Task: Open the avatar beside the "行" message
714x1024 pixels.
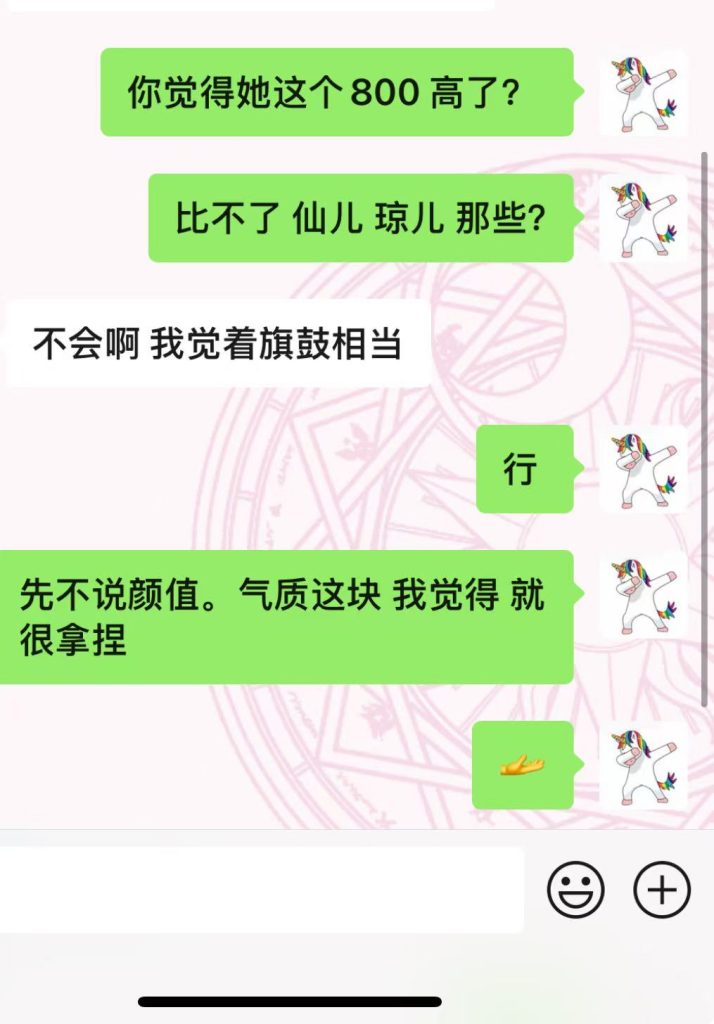Action: pos(643,469)
